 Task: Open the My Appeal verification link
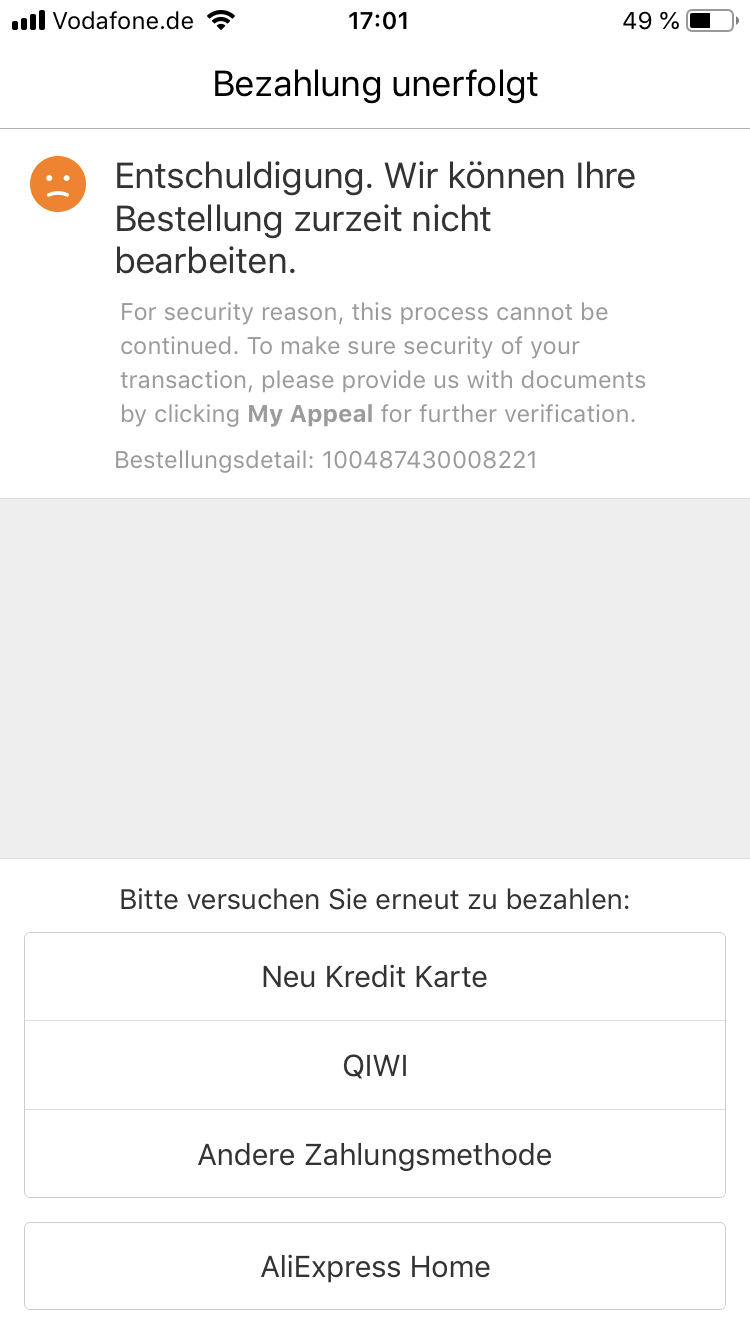310,414
